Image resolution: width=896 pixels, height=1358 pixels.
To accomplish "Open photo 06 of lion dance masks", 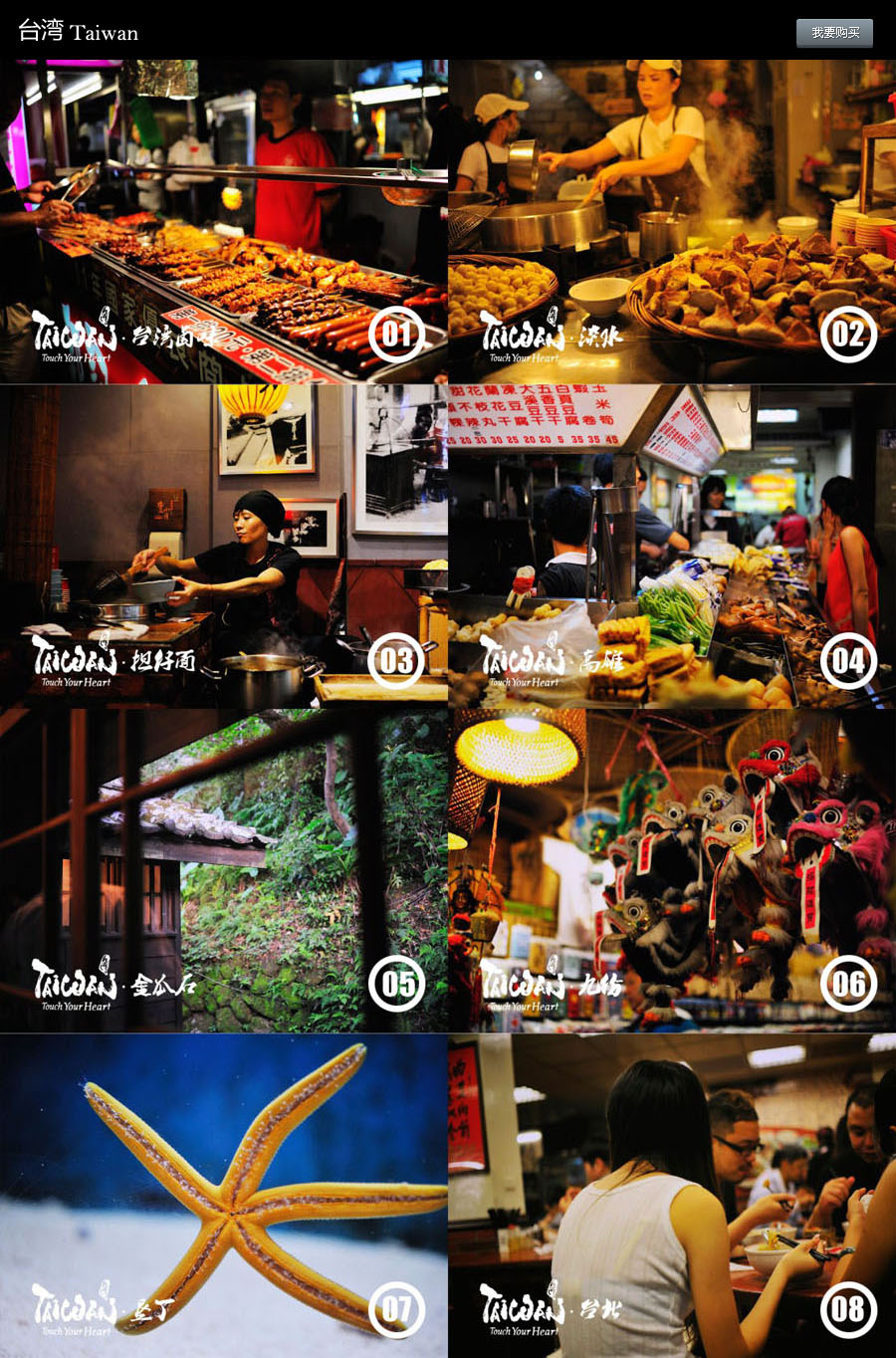I will point(672,871).
